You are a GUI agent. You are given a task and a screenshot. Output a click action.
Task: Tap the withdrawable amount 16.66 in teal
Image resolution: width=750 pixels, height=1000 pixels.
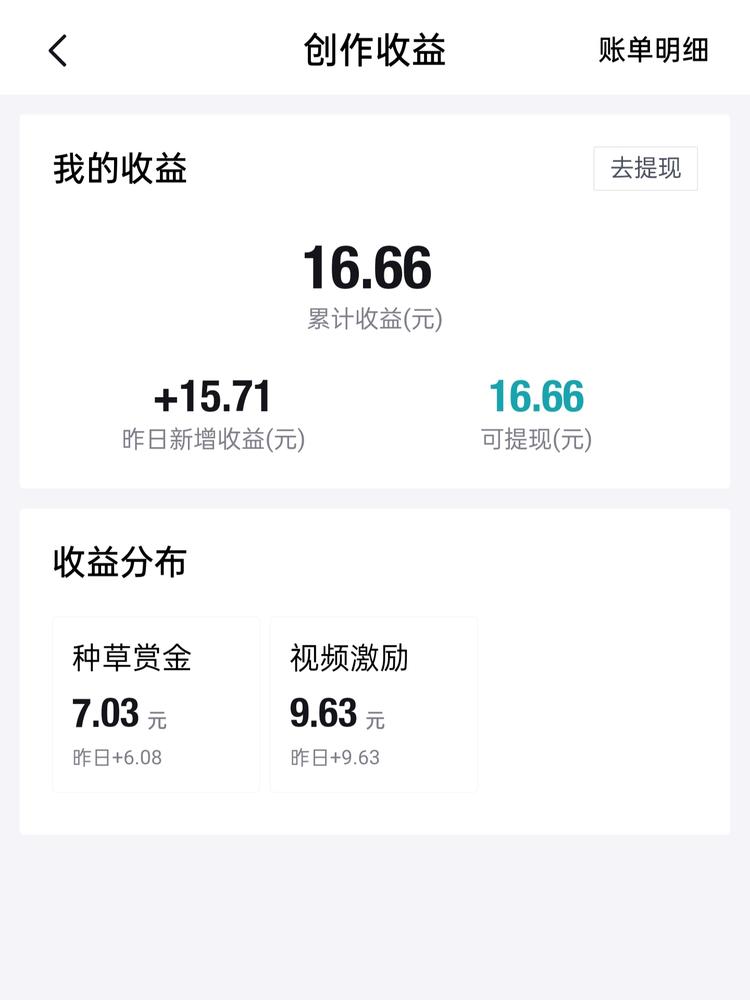coord(537,397)
